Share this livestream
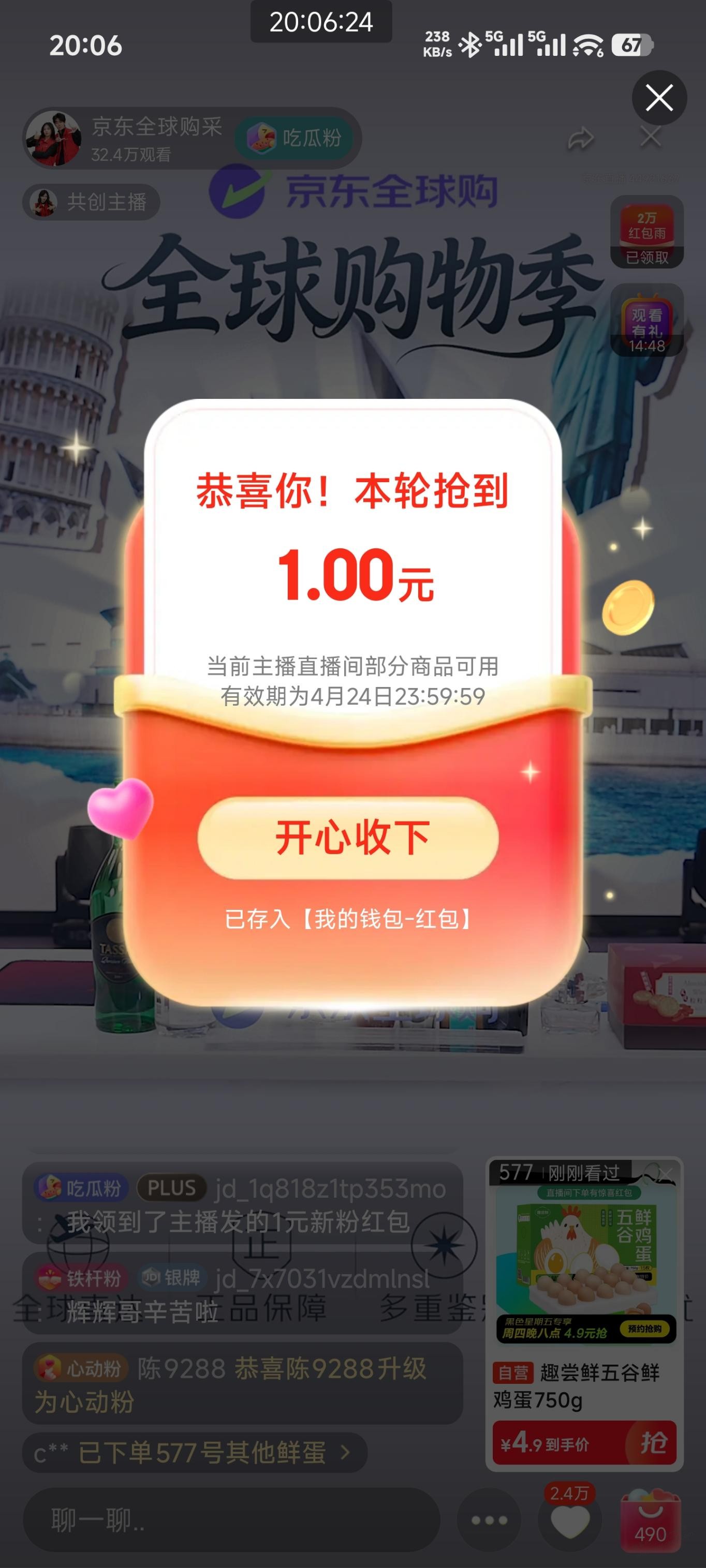This screenshot has height=1568, width=706. [580, 138]
